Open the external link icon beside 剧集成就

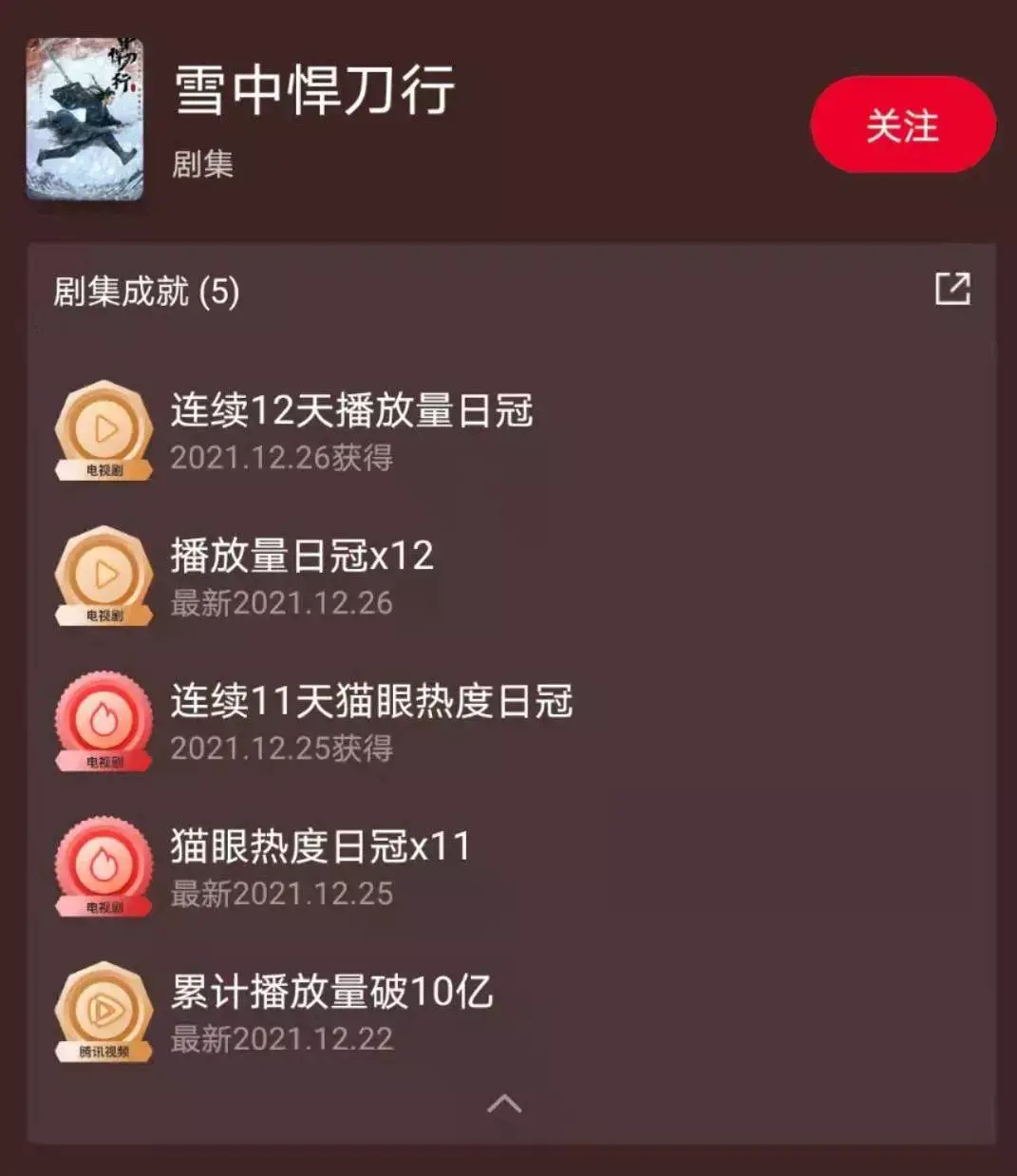954,290
